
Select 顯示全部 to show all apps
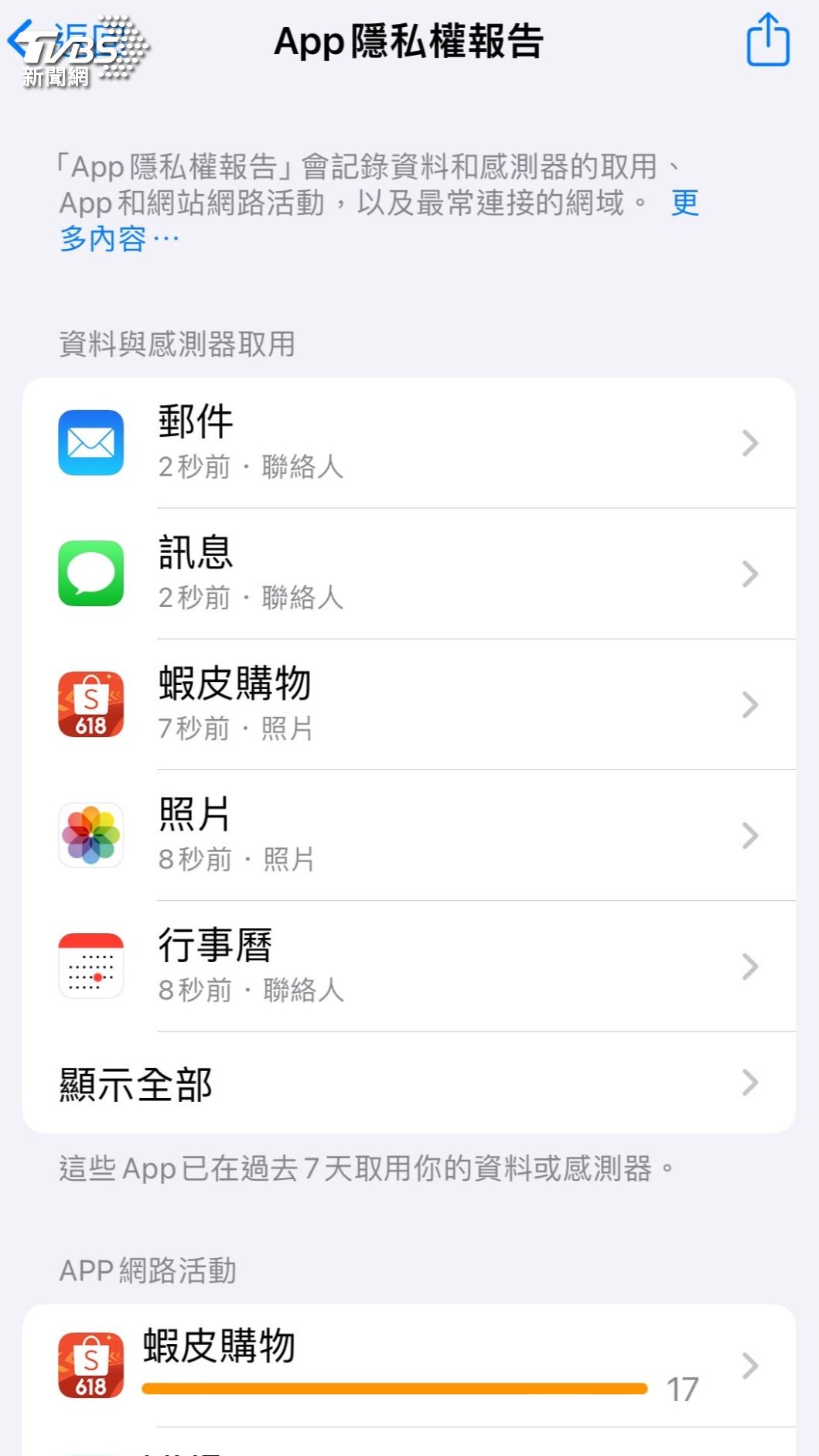[x=135, y=1085]
